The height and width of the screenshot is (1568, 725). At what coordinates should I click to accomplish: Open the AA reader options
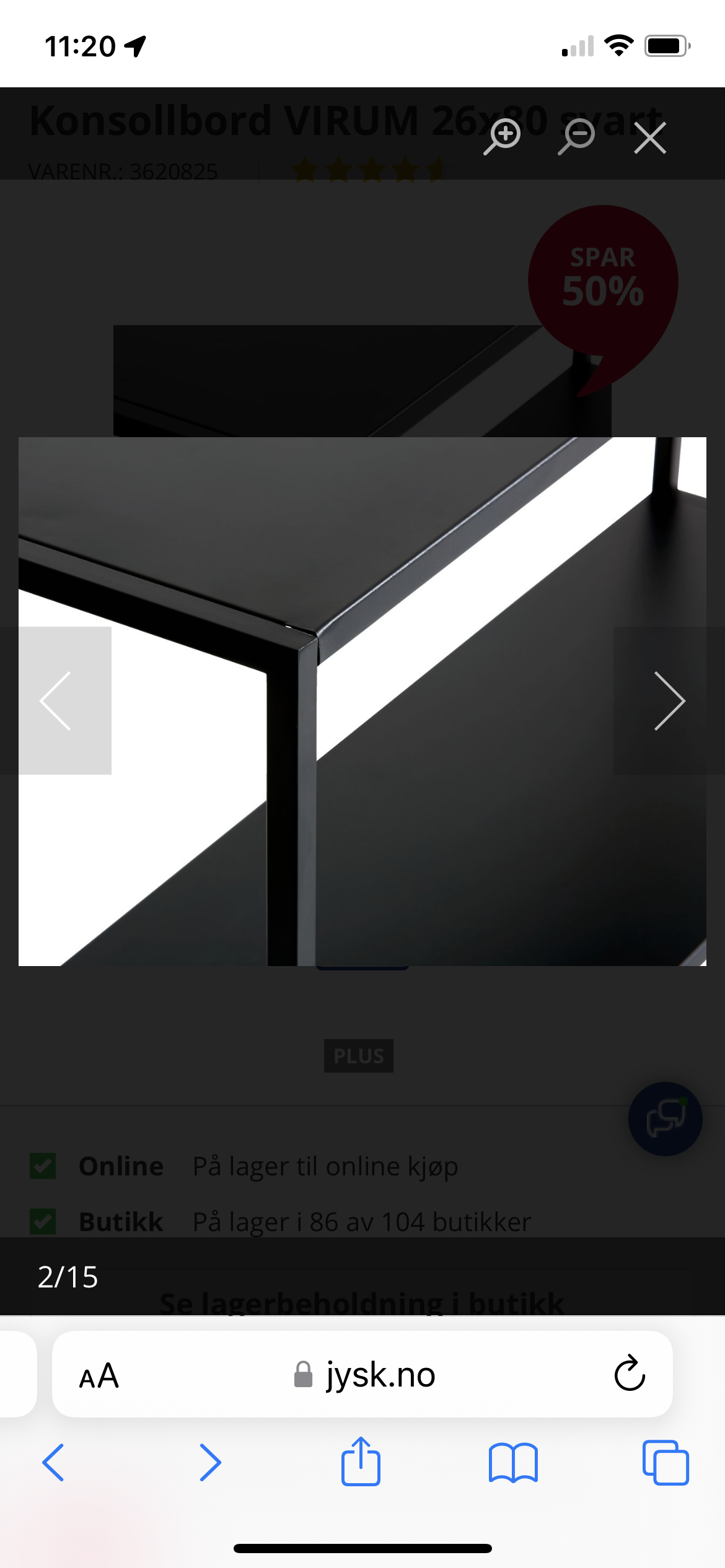[99, 1376]
